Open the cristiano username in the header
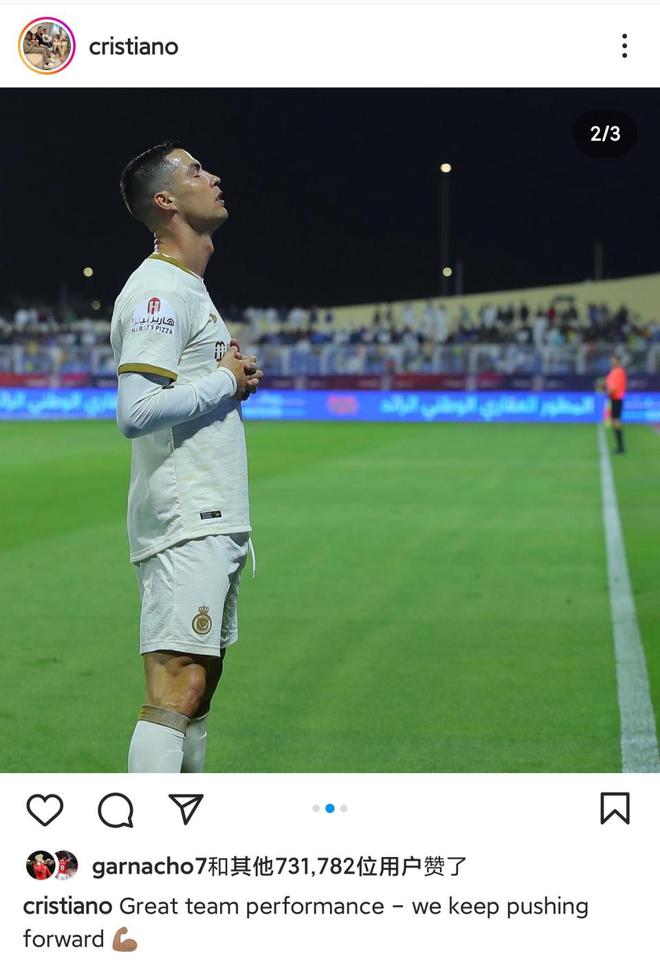The width and height of the screenshot is (660, 963). (133, 46)
